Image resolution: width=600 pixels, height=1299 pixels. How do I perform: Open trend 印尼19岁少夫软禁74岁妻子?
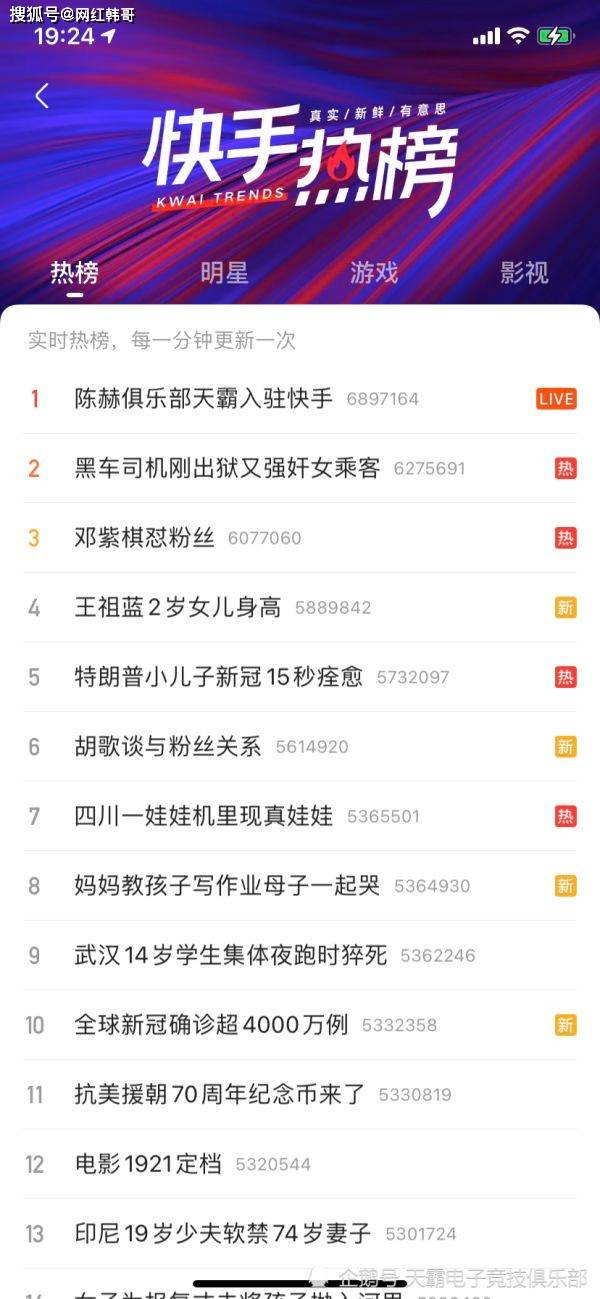tap(300, 1234)
